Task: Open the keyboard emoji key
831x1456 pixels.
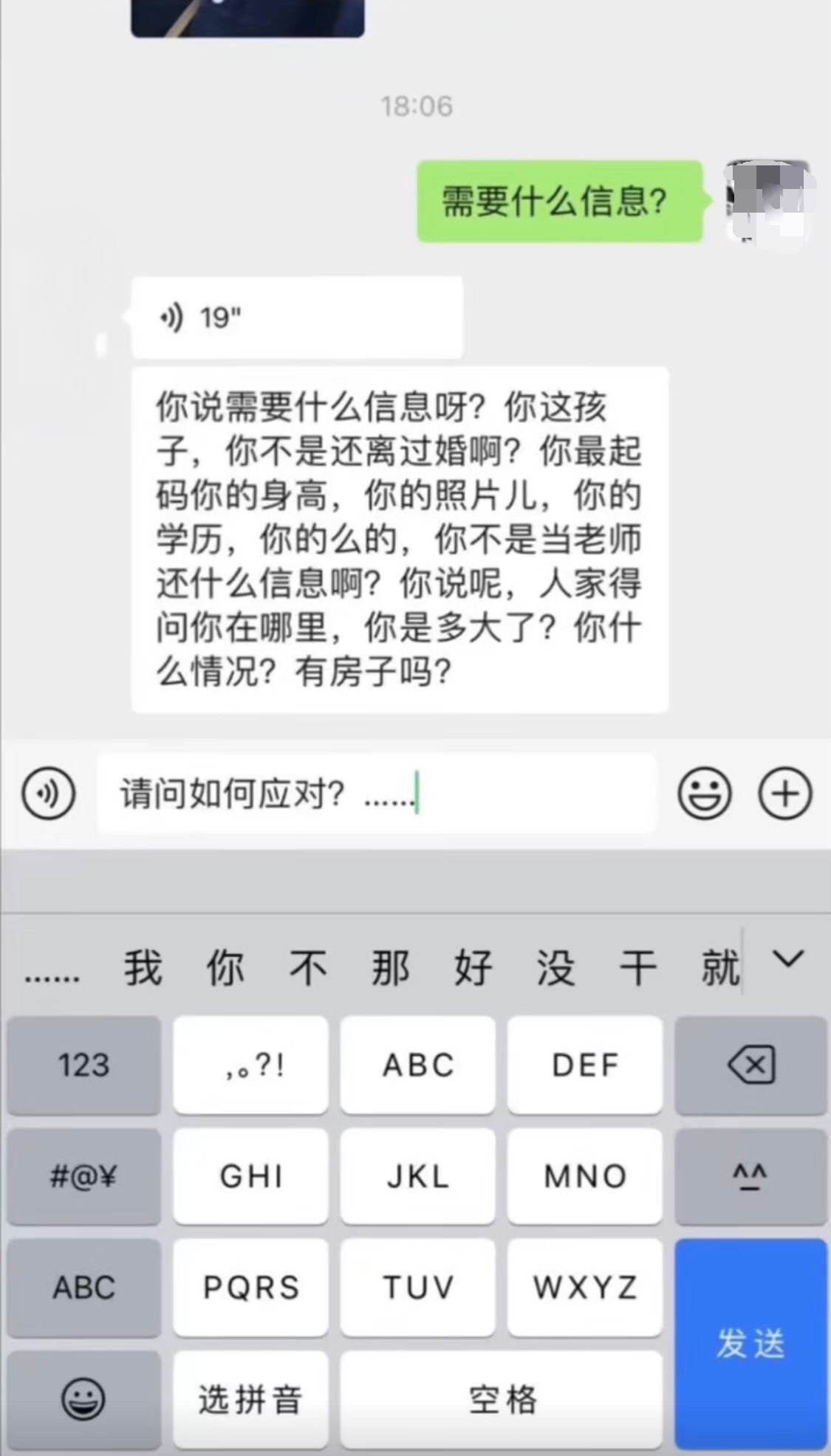Action: point(83,1399)
